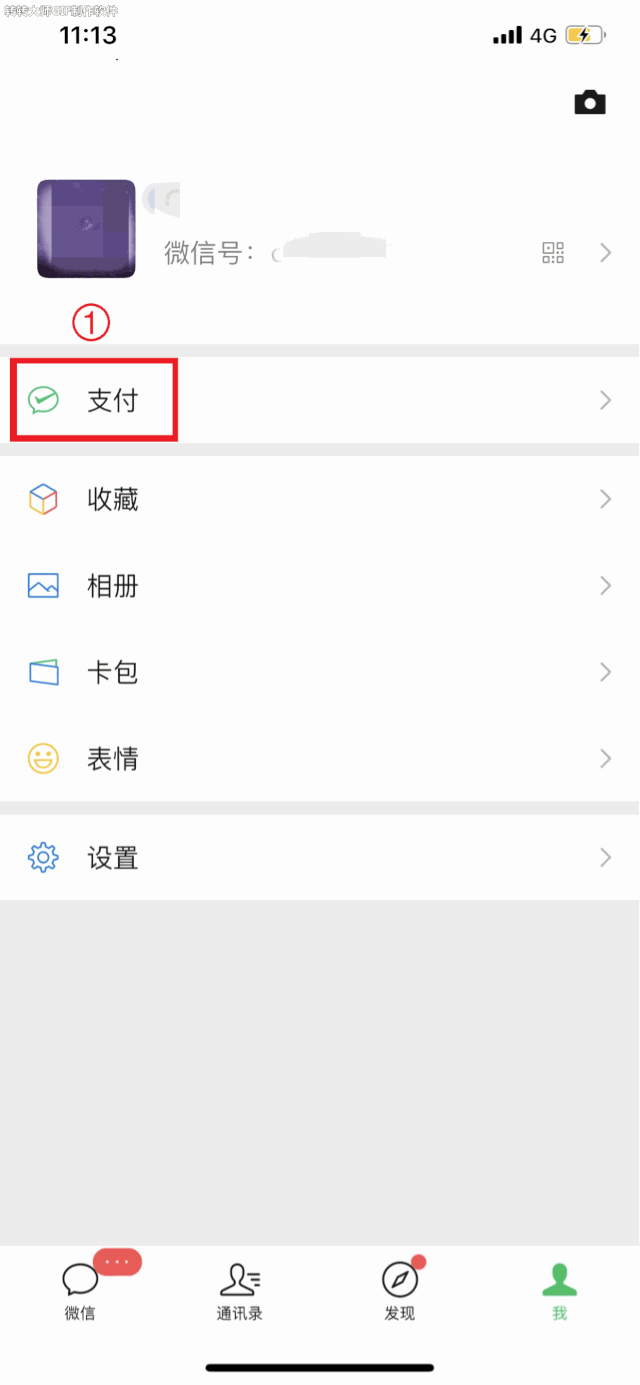Tap the profile avatar picture

(x=86, y=229)
